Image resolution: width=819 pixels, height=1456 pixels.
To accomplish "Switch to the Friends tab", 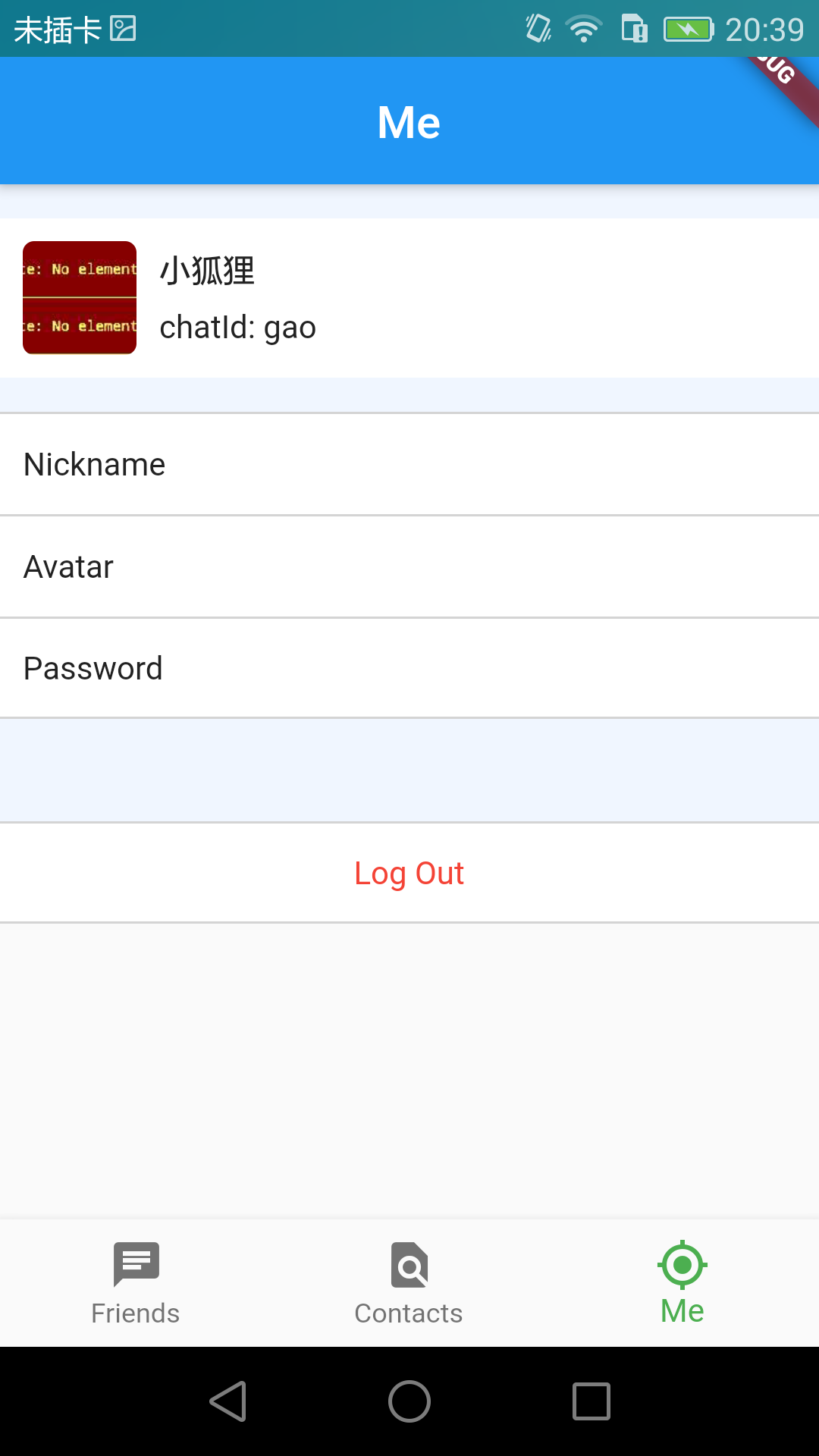I will [136, 1283].
